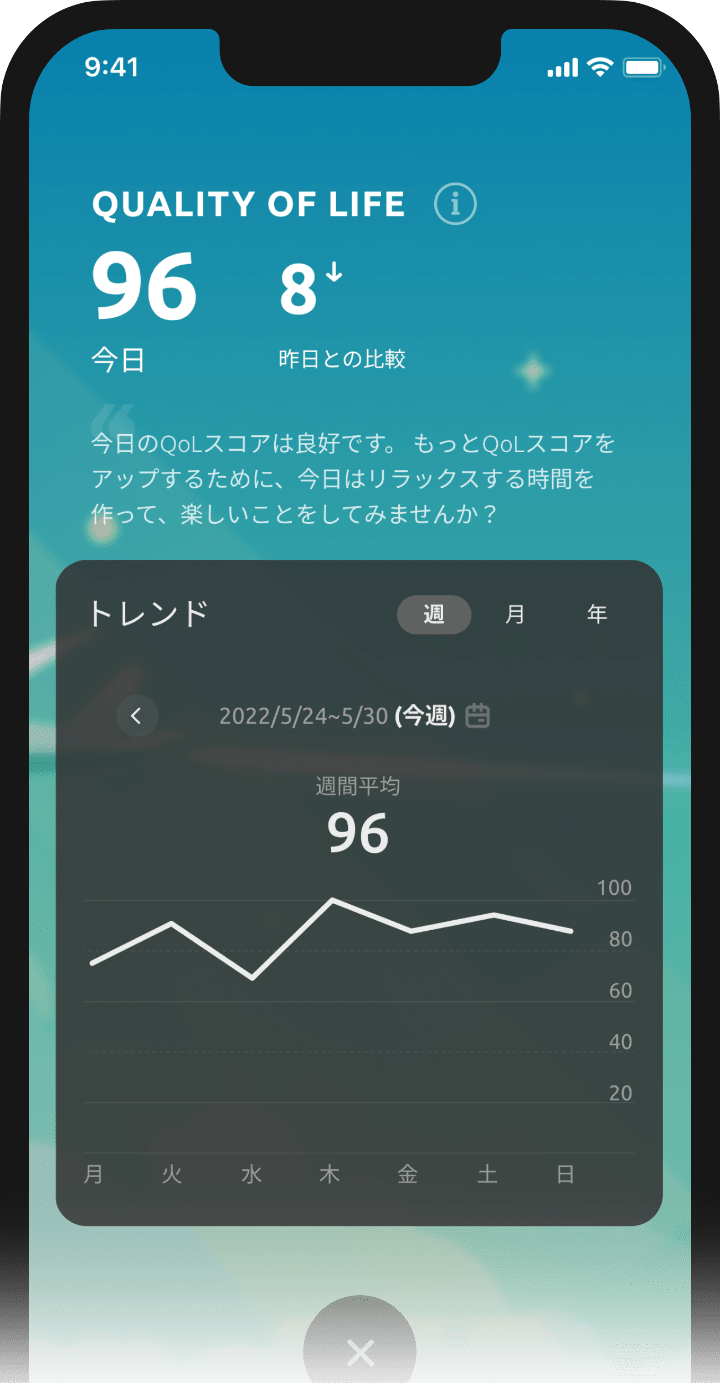Select the 週 (week) trend tab

434,614
